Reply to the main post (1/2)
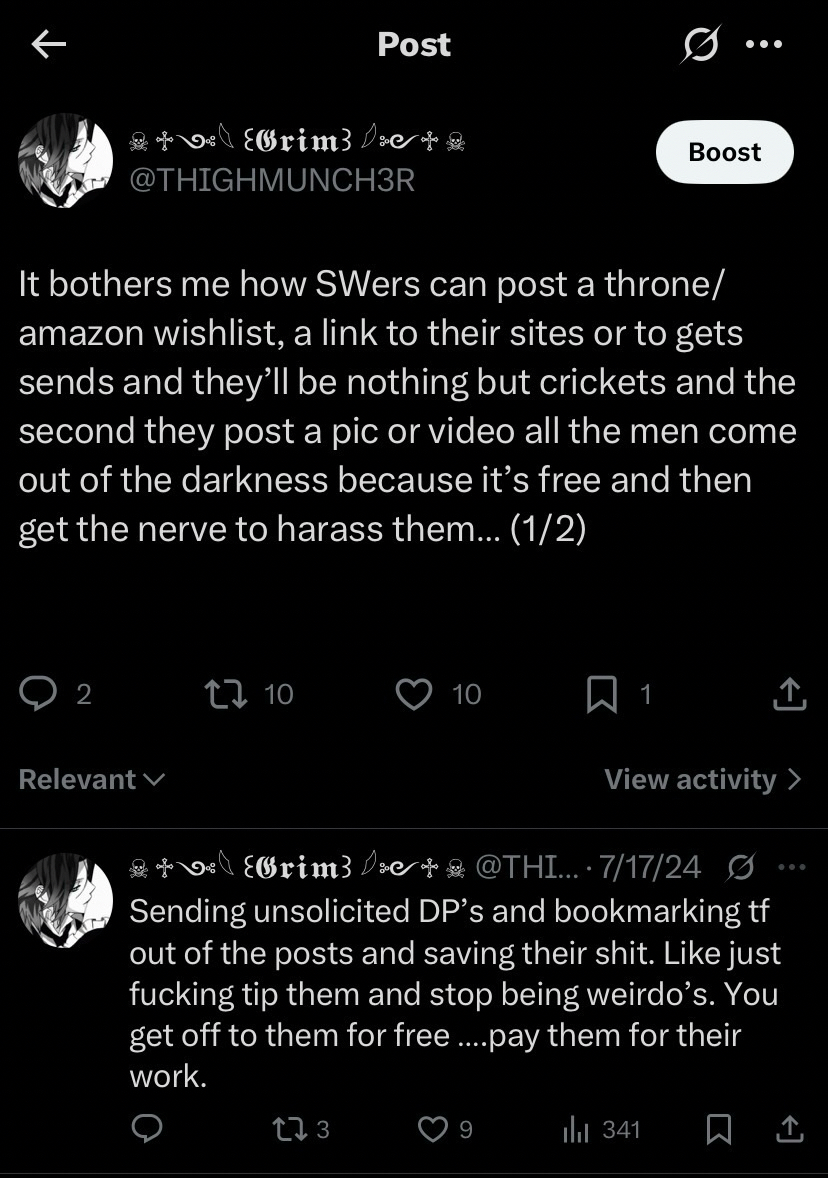Screen dimensions: 828x1178 tap(40, 693)
